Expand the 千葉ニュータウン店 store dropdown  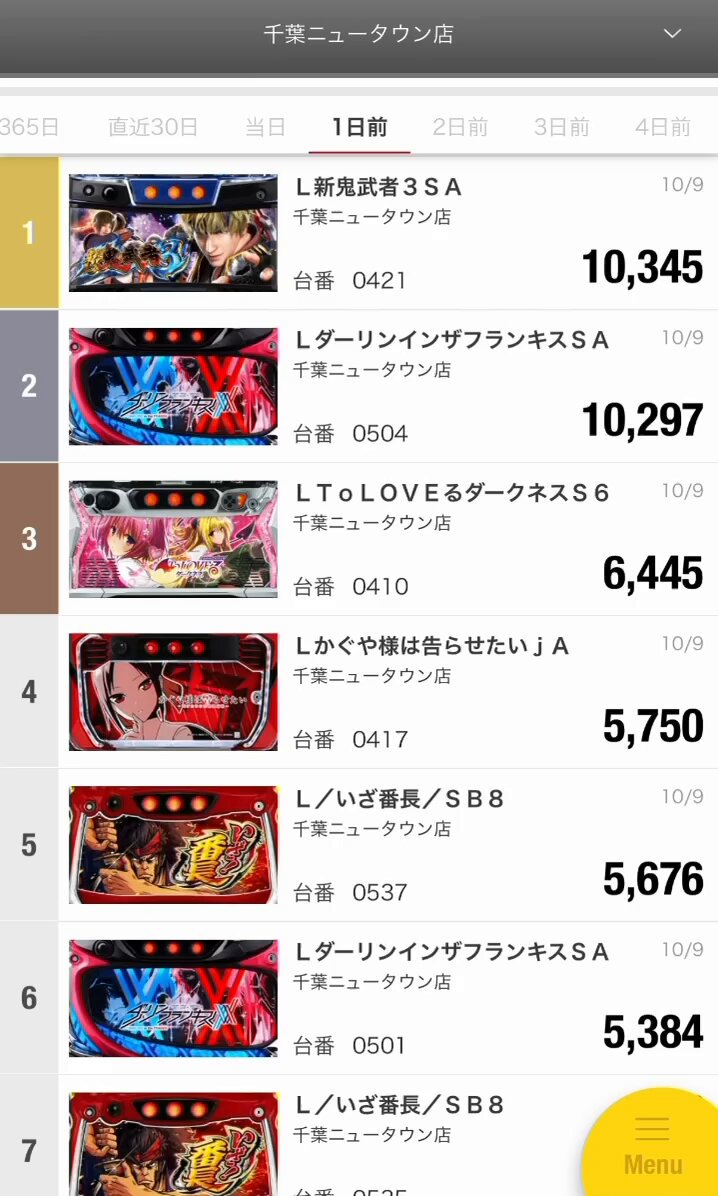pos(672,34)
